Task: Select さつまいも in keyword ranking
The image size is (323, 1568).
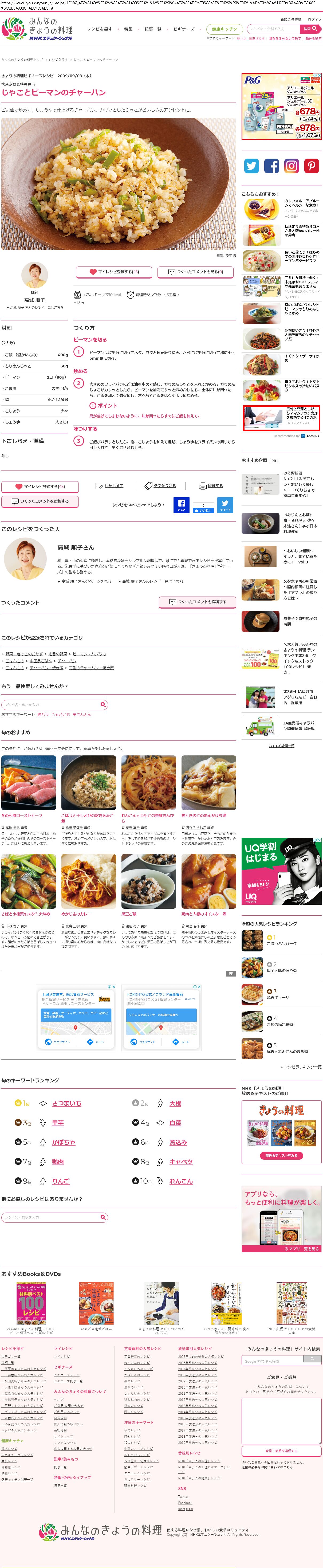Action: pyautogui.click(x=66, y=1103)
